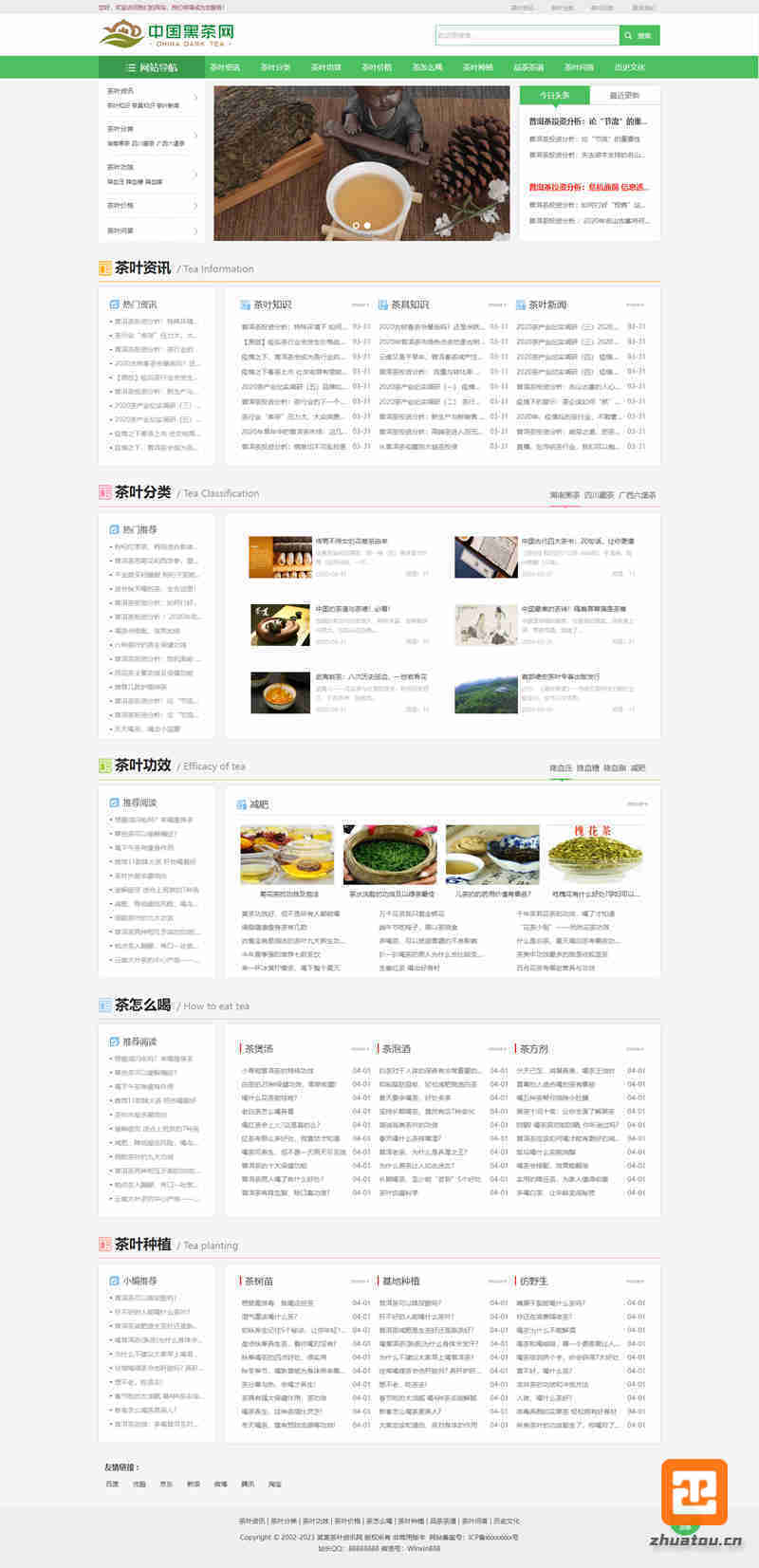Open the 槐花茶 article thumbnail
The height and width of the screenshot is (1568, 759).
point(594,855)
